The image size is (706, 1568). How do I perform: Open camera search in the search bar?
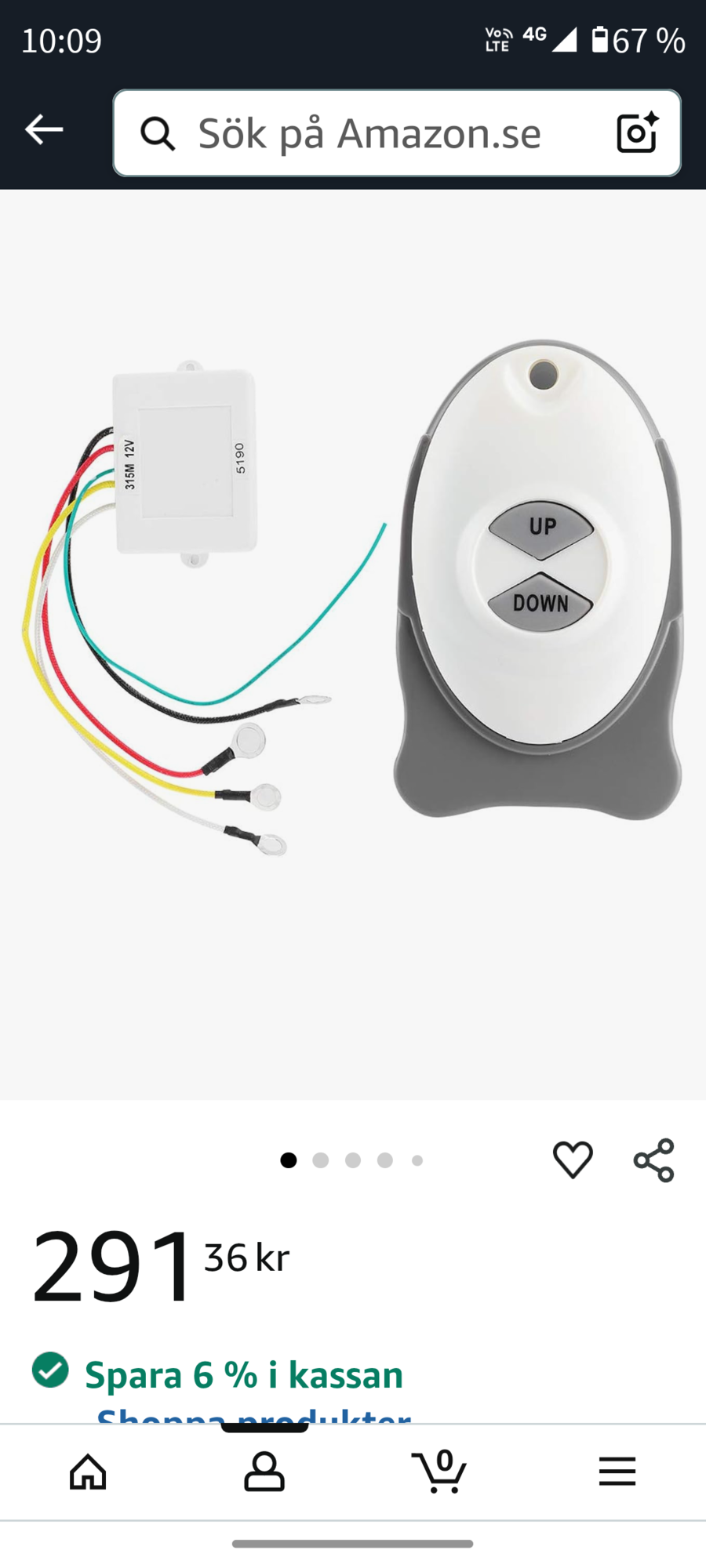pyautogui.click(x=637, y=132)
